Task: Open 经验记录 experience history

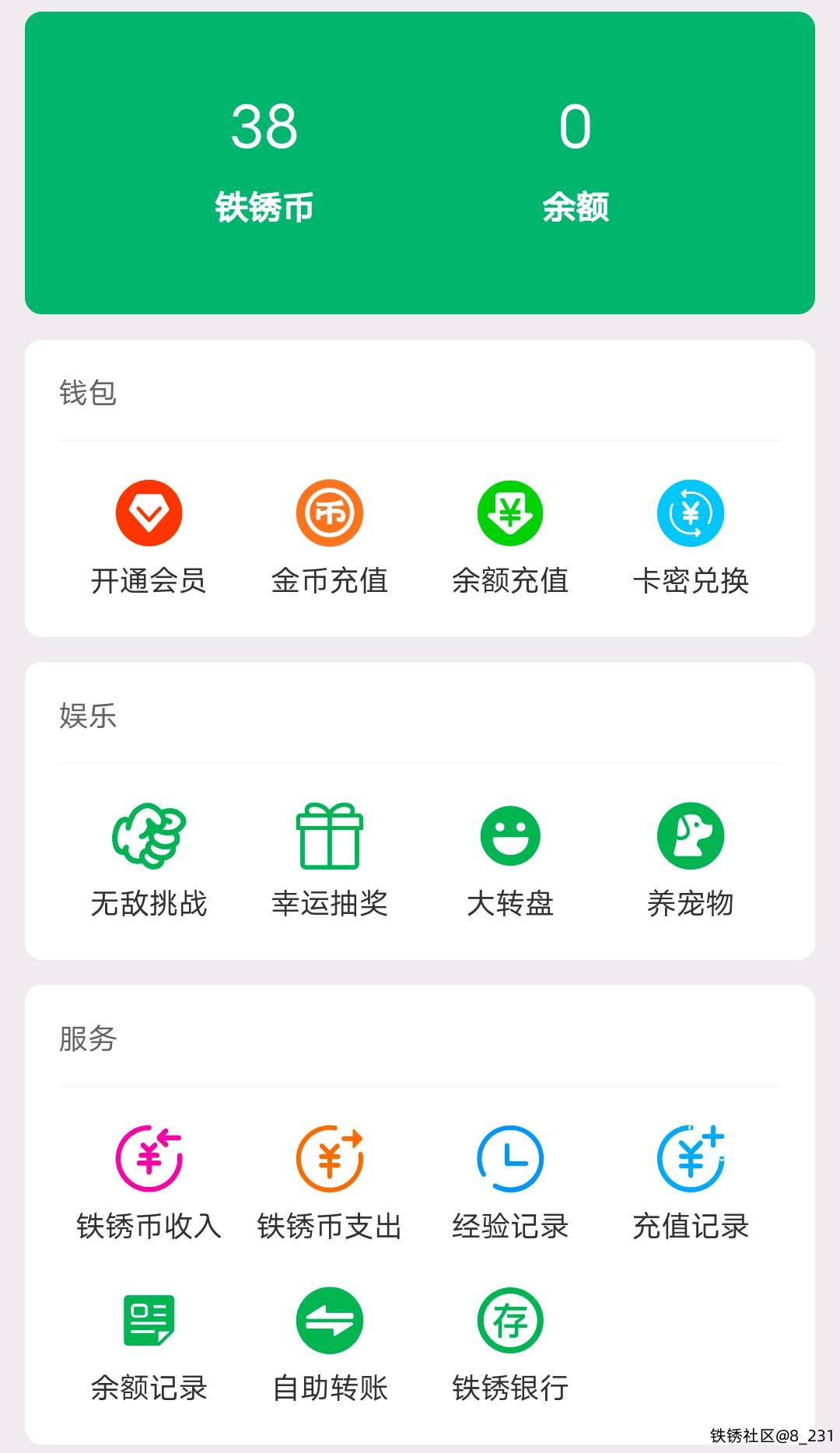Action: click(x=510, y=1182)
